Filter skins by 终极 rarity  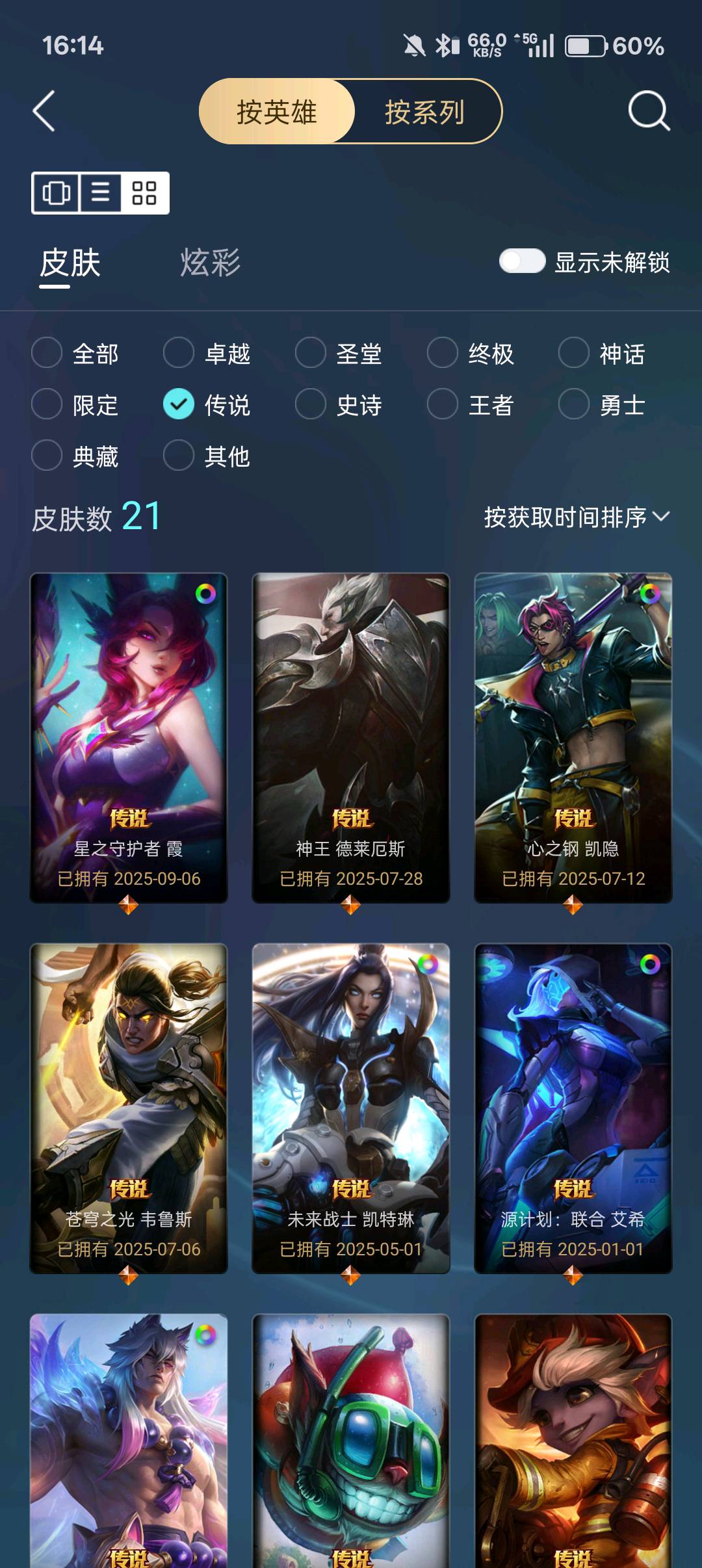[443, 353]
